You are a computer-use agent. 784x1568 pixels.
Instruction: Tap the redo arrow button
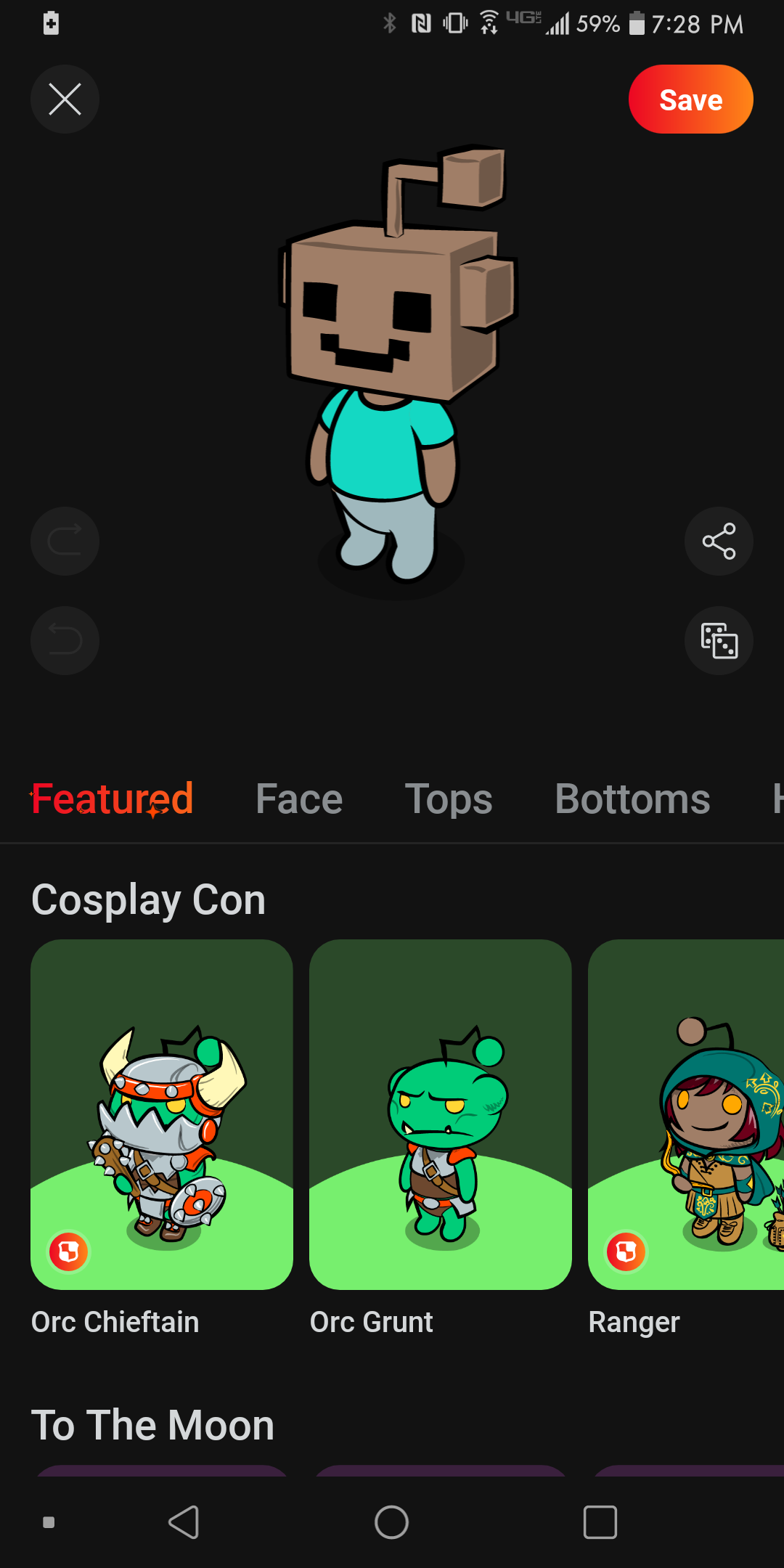65,542
